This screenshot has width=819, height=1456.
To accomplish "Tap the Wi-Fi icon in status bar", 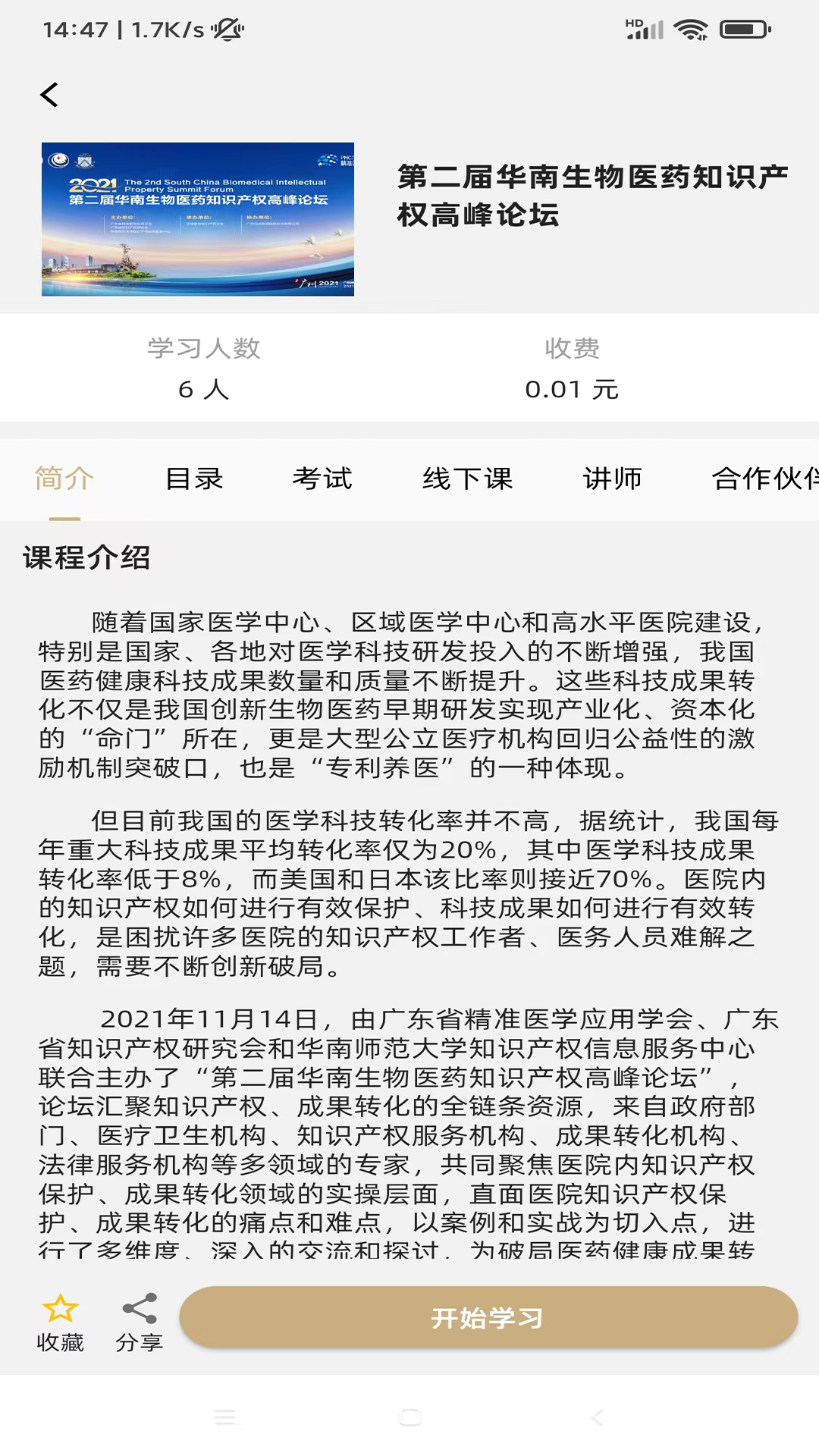I will pos(692,30).
